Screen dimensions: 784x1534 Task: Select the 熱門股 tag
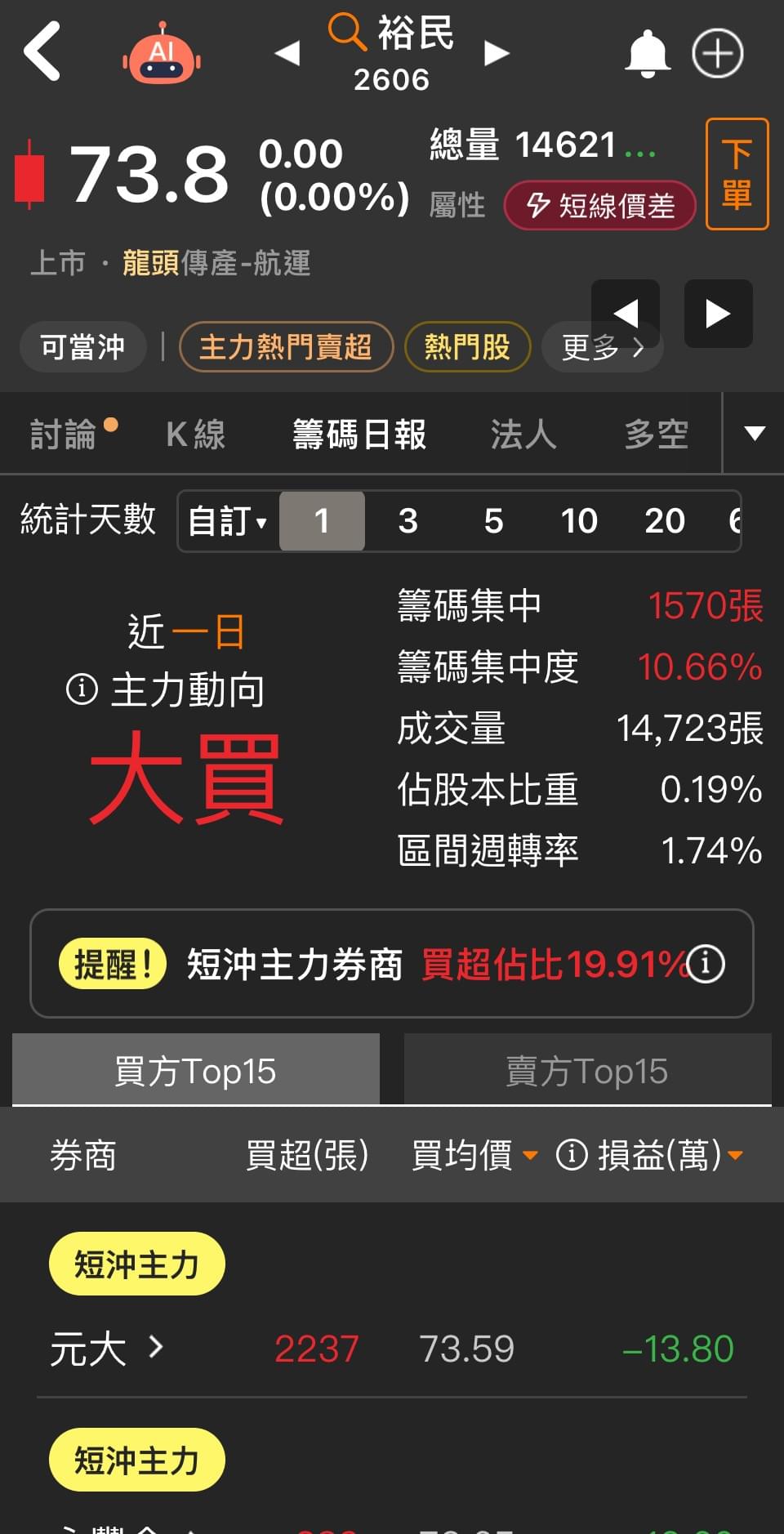point(467,347)
